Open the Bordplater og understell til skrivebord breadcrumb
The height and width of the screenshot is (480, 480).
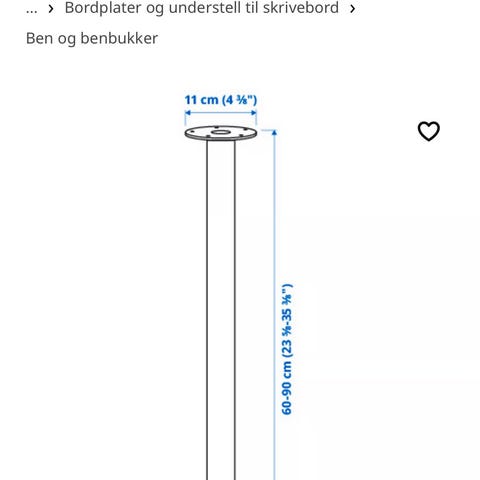(202, 8)
